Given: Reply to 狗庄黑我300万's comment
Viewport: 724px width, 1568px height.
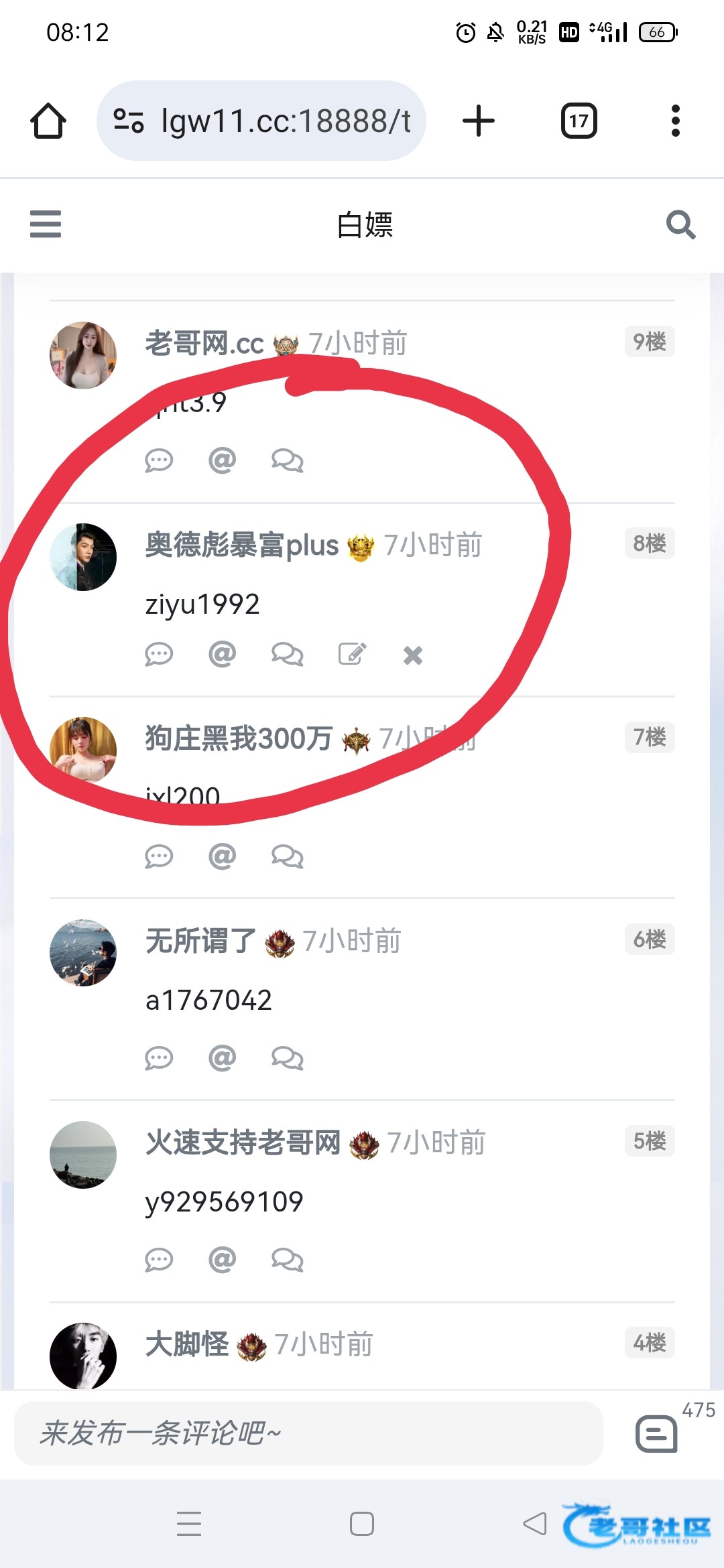Looking at the screenshot, I should 159,856.
